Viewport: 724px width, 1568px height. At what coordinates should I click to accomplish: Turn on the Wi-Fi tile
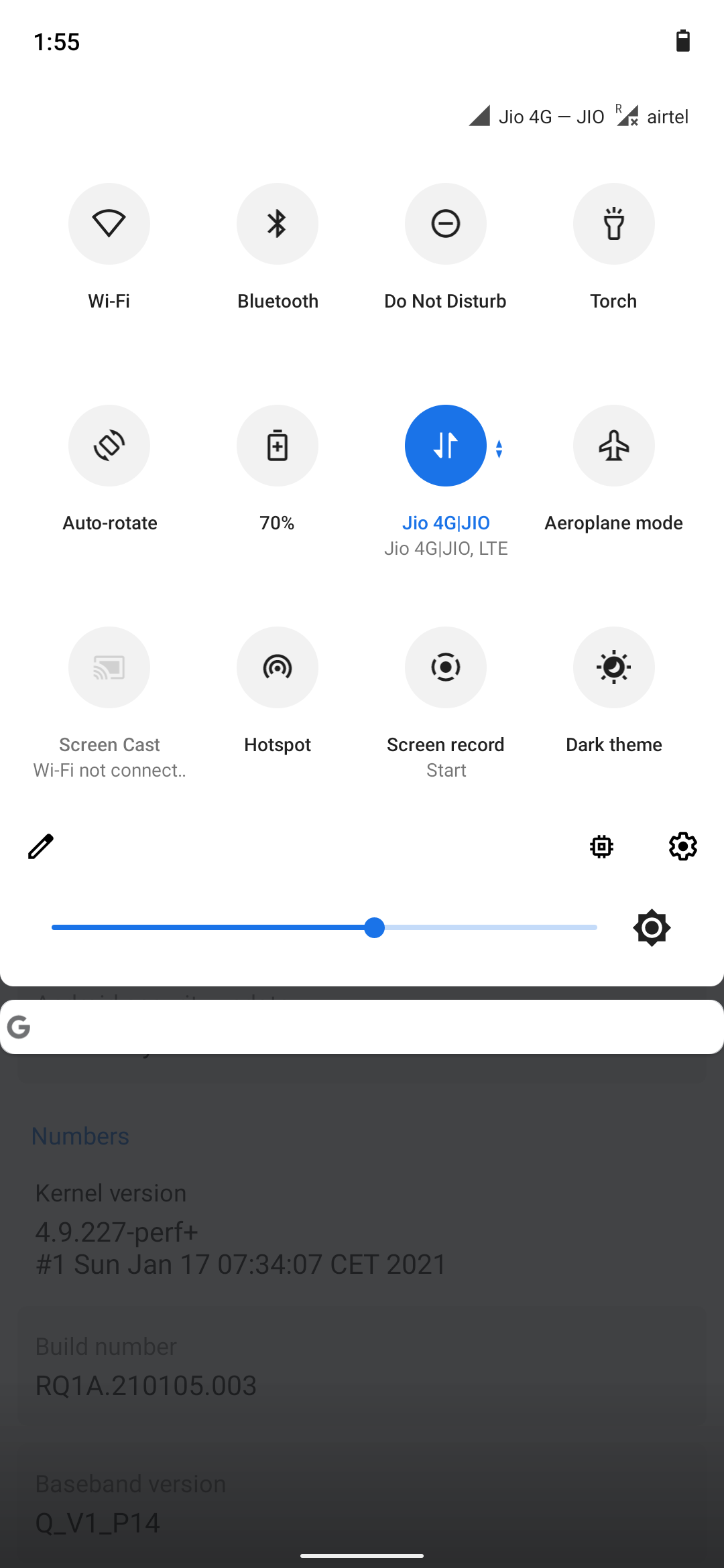pos(109,224)
